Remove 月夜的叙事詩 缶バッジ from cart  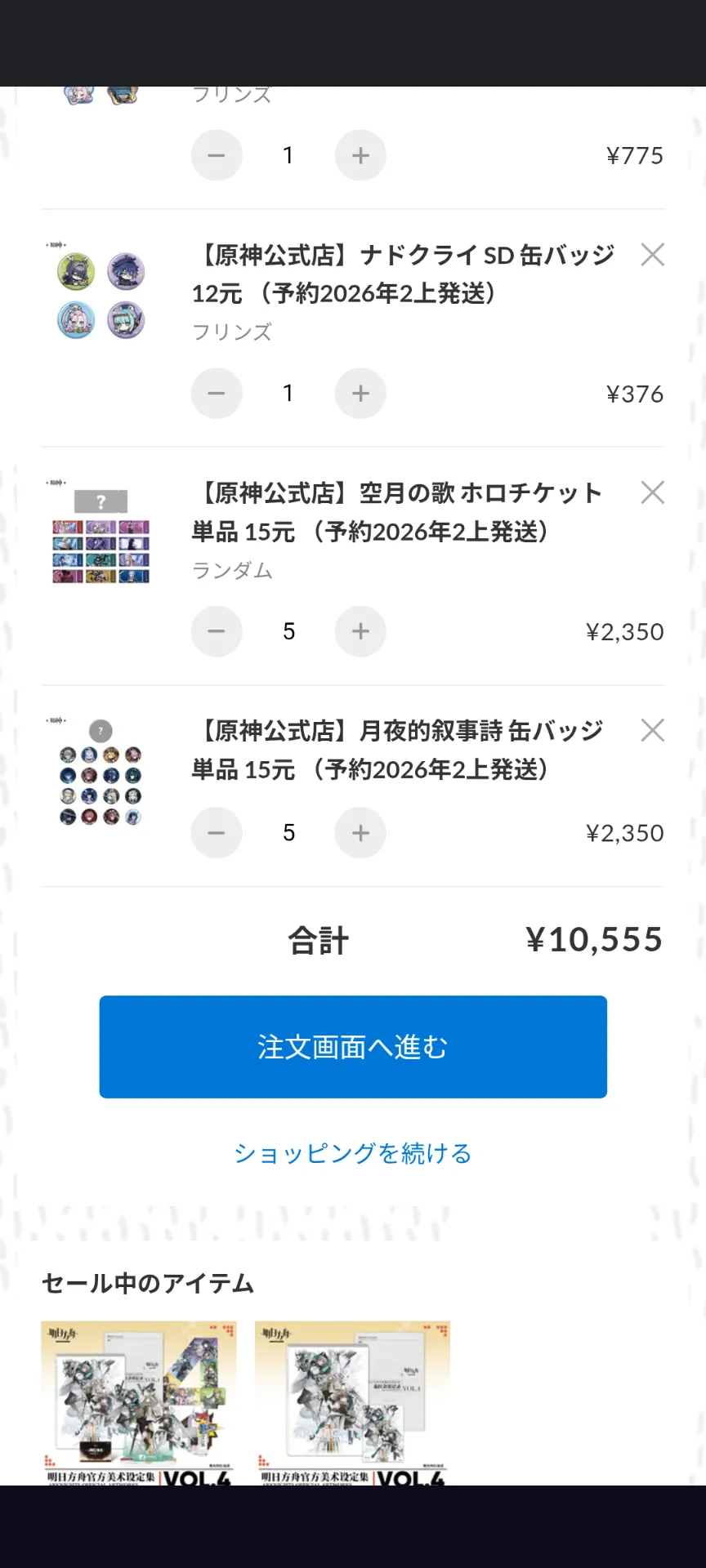click(652, 730)
